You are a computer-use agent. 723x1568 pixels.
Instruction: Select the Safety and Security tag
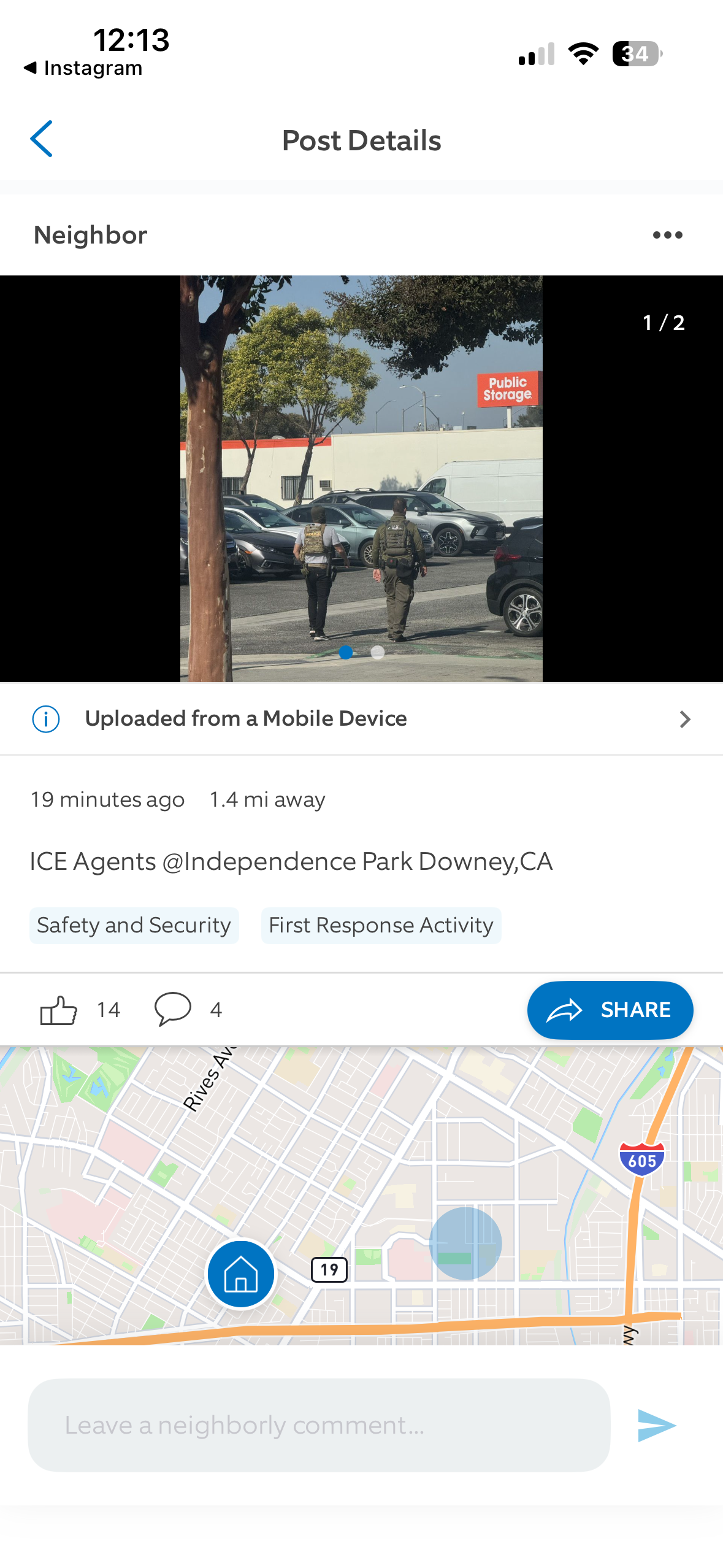[x=134, y=925]
